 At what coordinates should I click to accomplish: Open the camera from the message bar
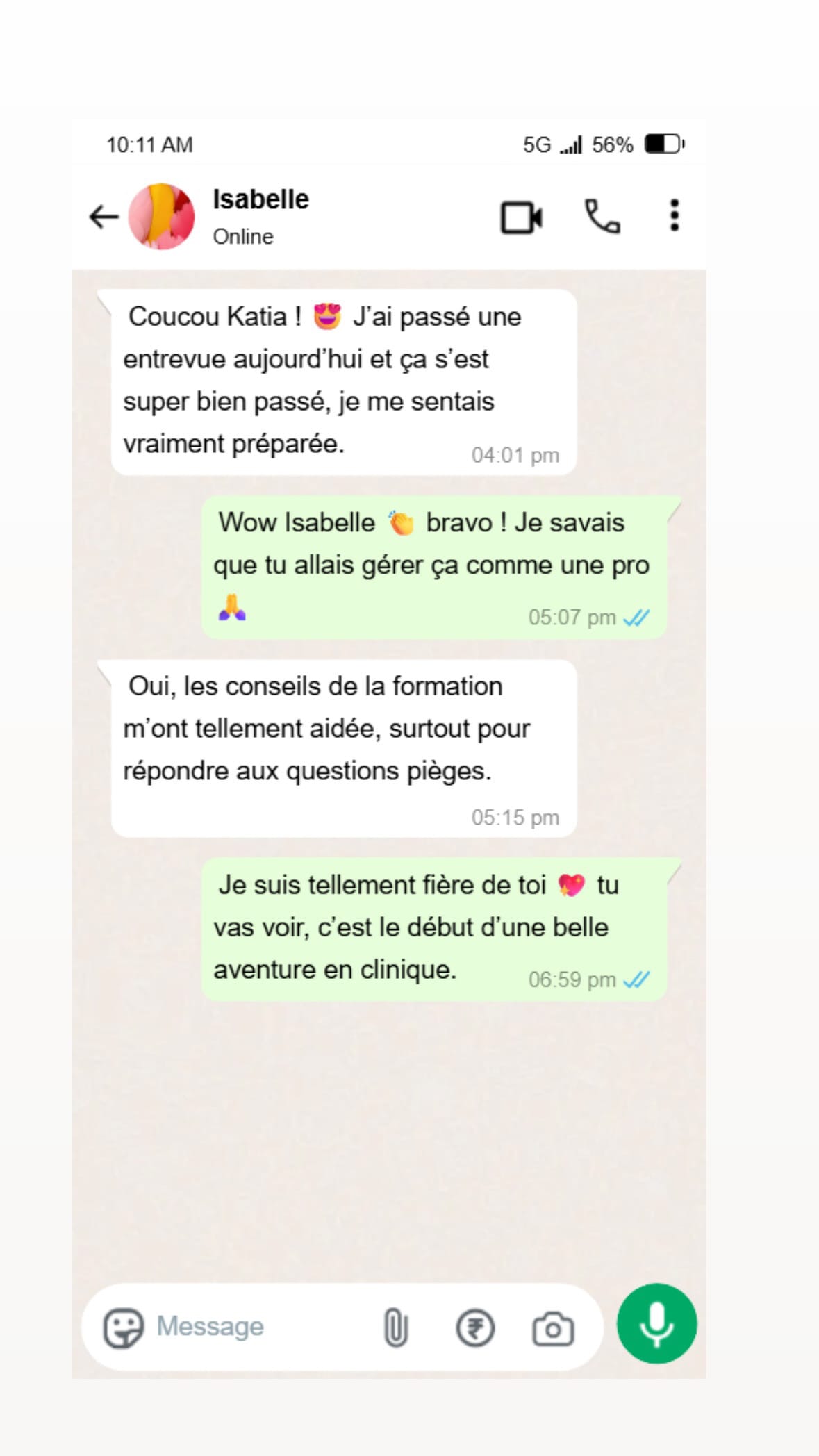tap(553, 1329)
